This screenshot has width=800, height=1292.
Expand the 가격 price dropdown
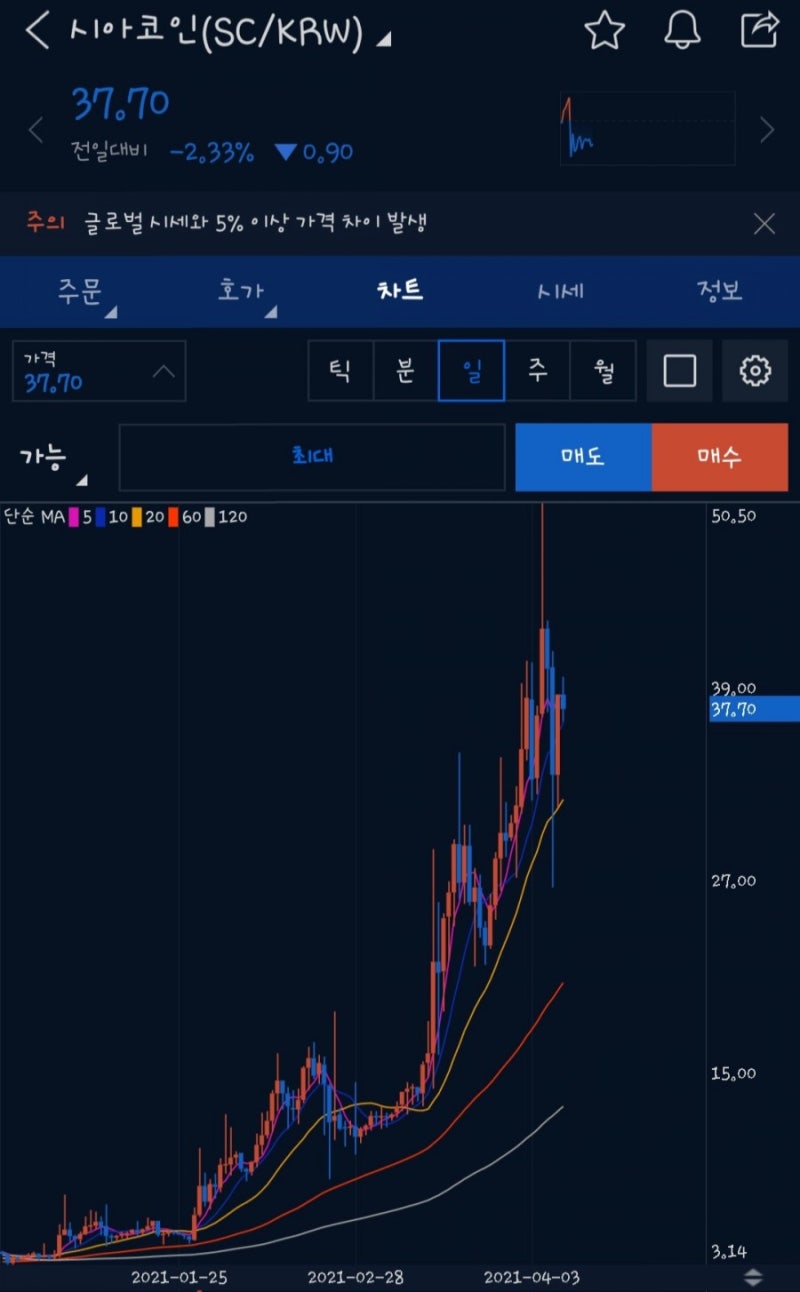click(98, 371)
